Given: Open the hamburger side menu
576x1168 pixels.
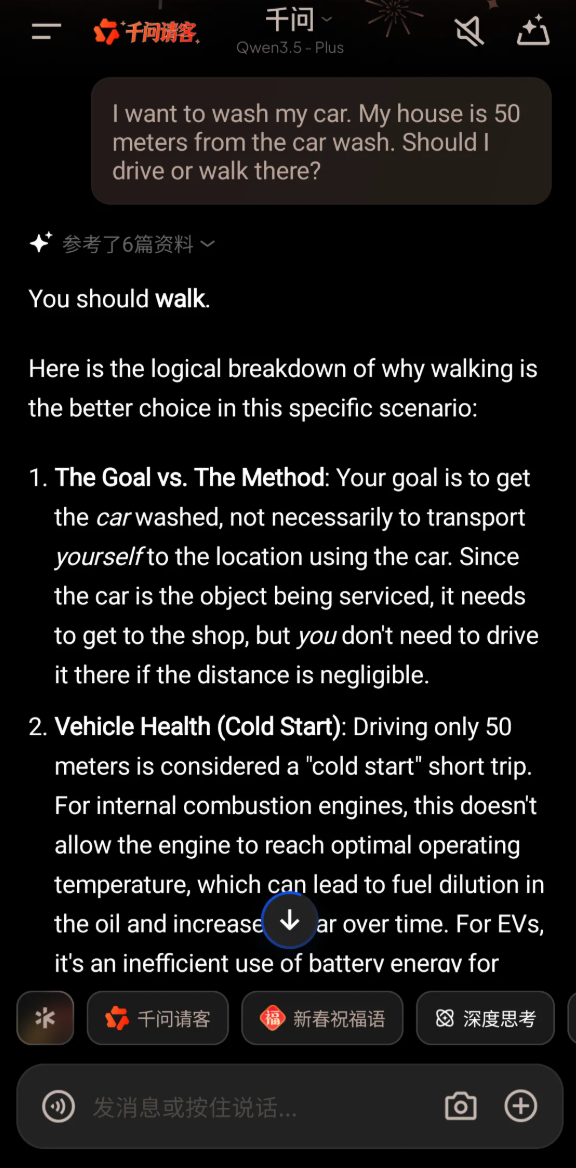Looking at the screenshot, I should pyautogui.click(x=46, y=32).
